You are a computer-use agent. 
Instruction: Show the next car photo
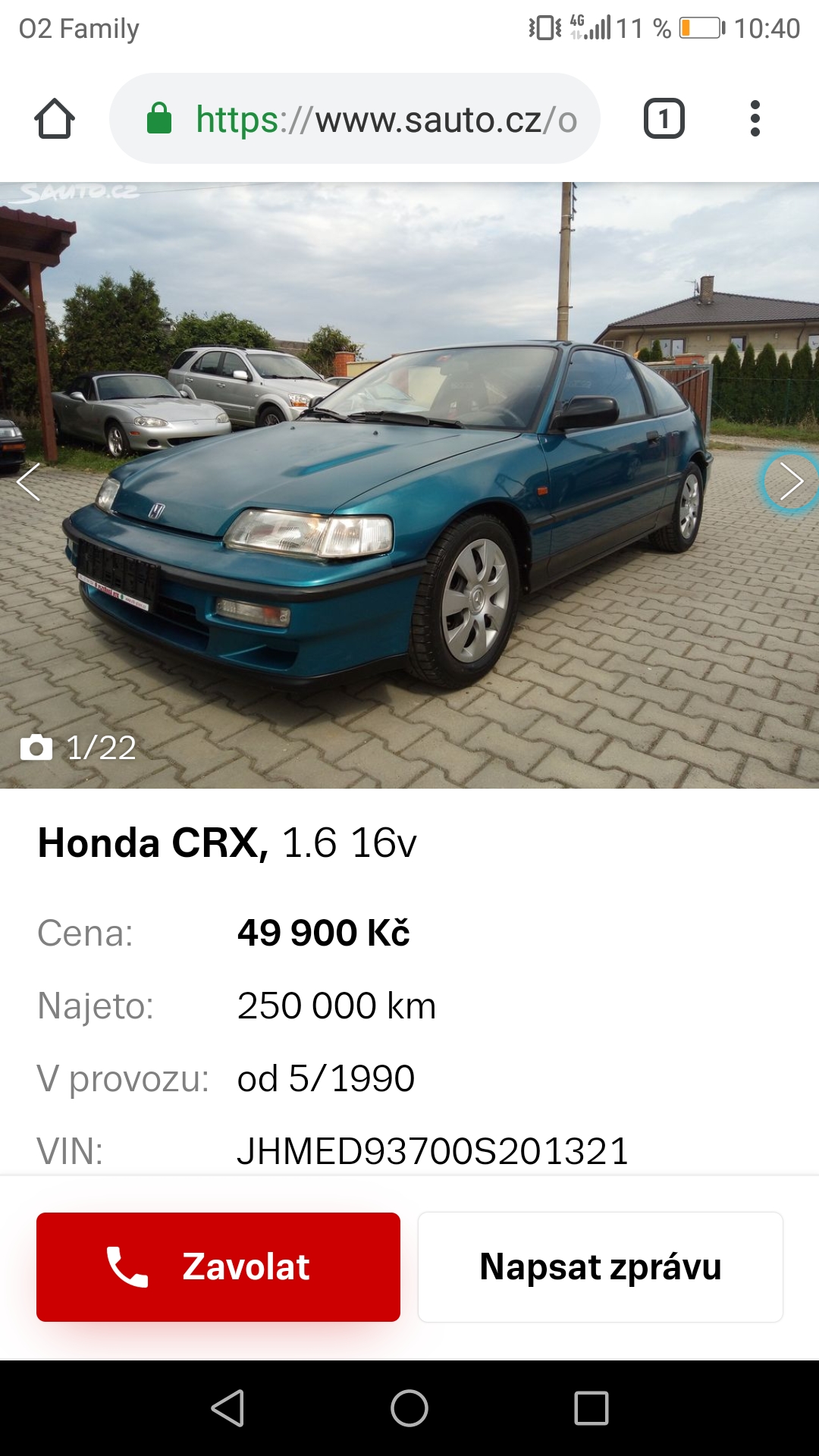790,482
